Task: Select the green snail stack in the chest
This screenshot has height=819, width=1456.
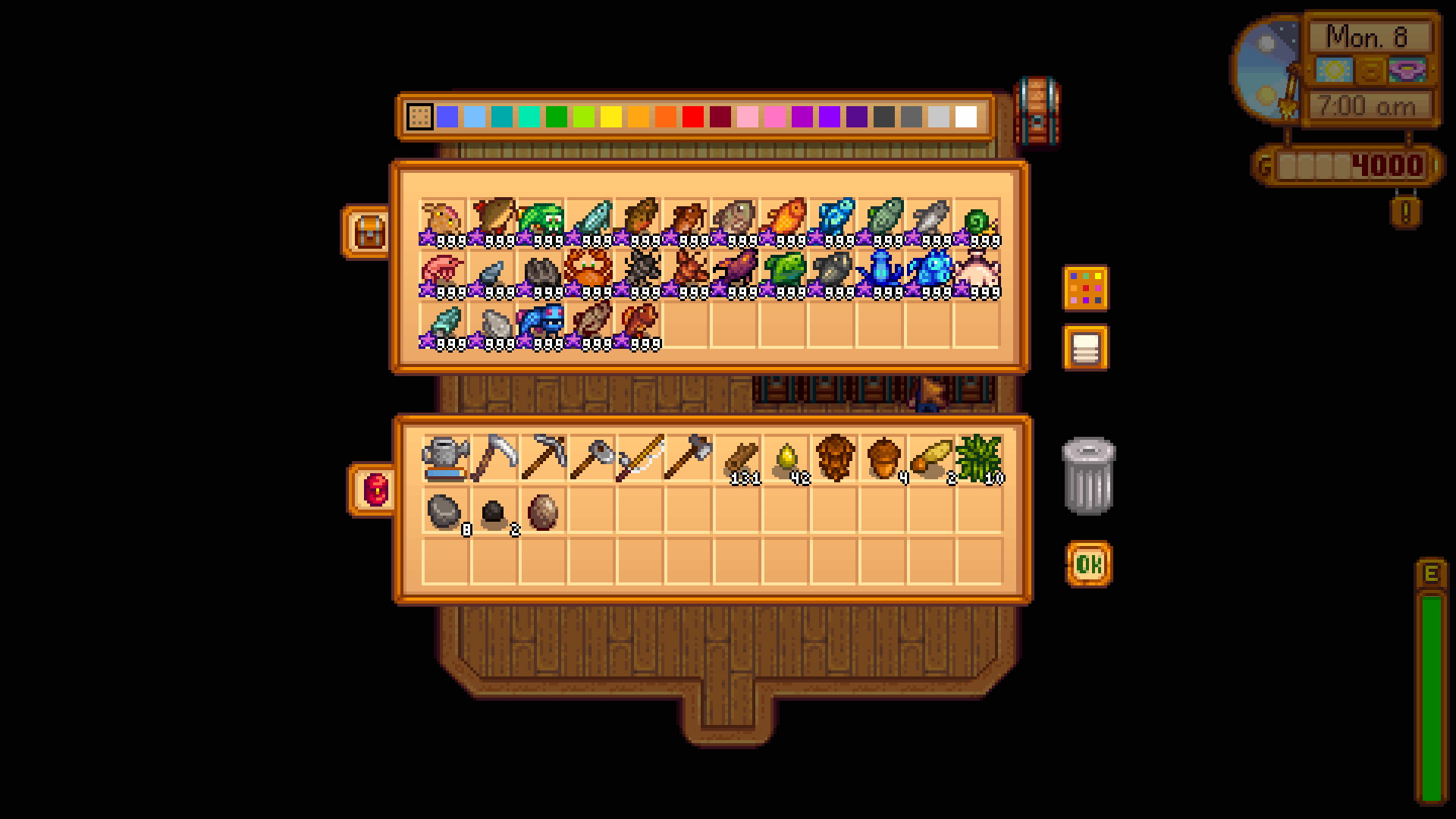Action: coord(977,222)
